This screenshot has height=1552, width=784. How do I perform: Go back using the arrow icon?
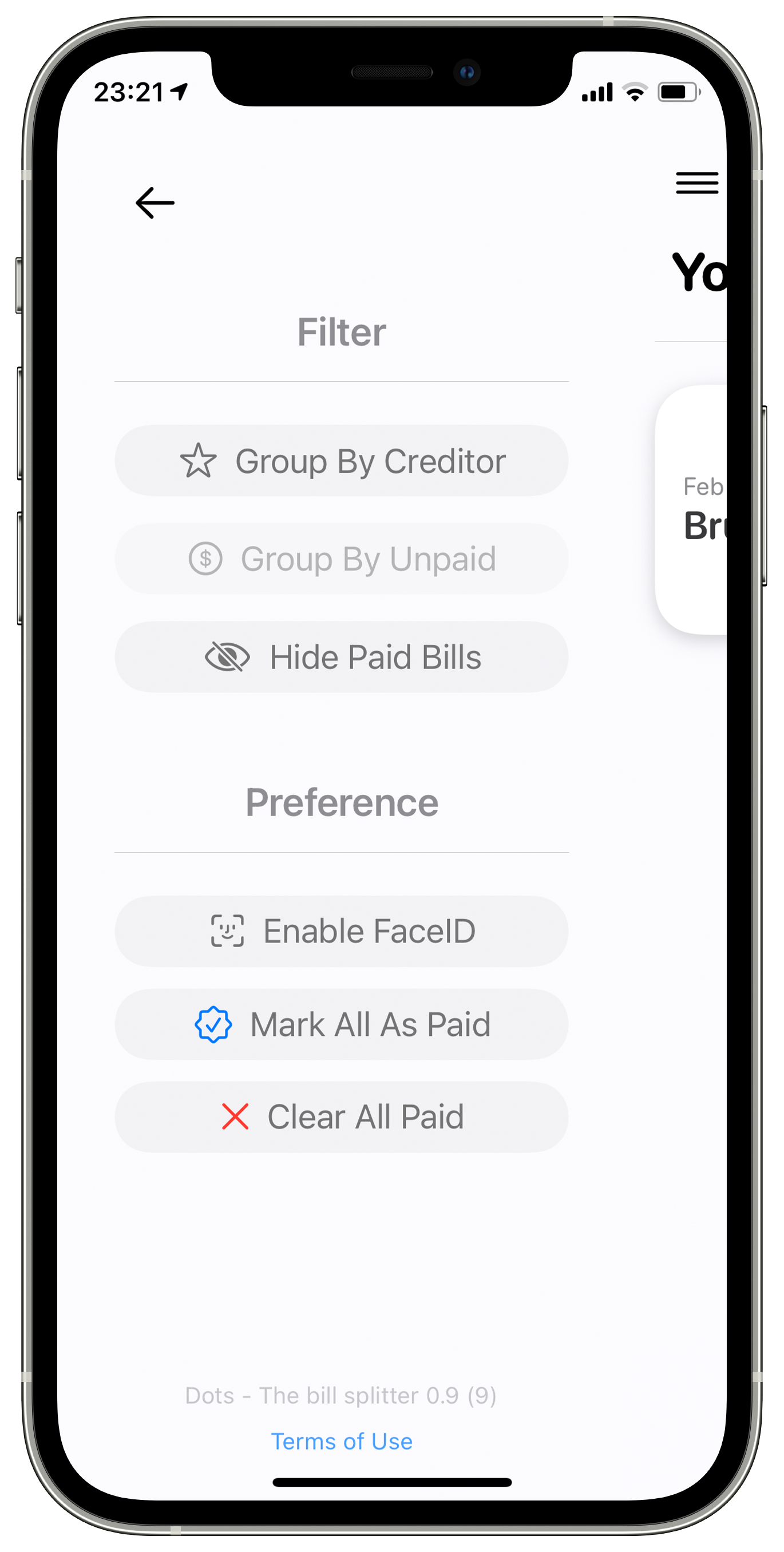[155, 203]
